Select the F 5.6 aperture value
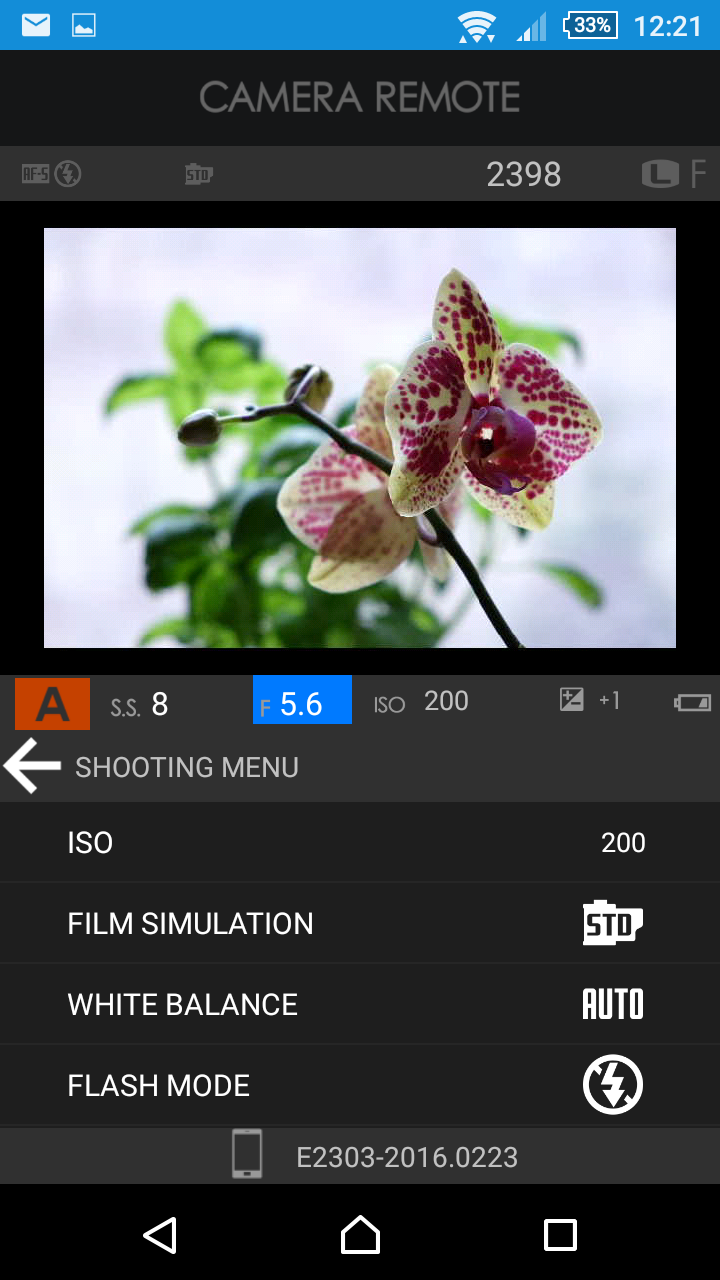Image resolution: width=720 pixels, height=1280 pixels. (x=302, y=700)
